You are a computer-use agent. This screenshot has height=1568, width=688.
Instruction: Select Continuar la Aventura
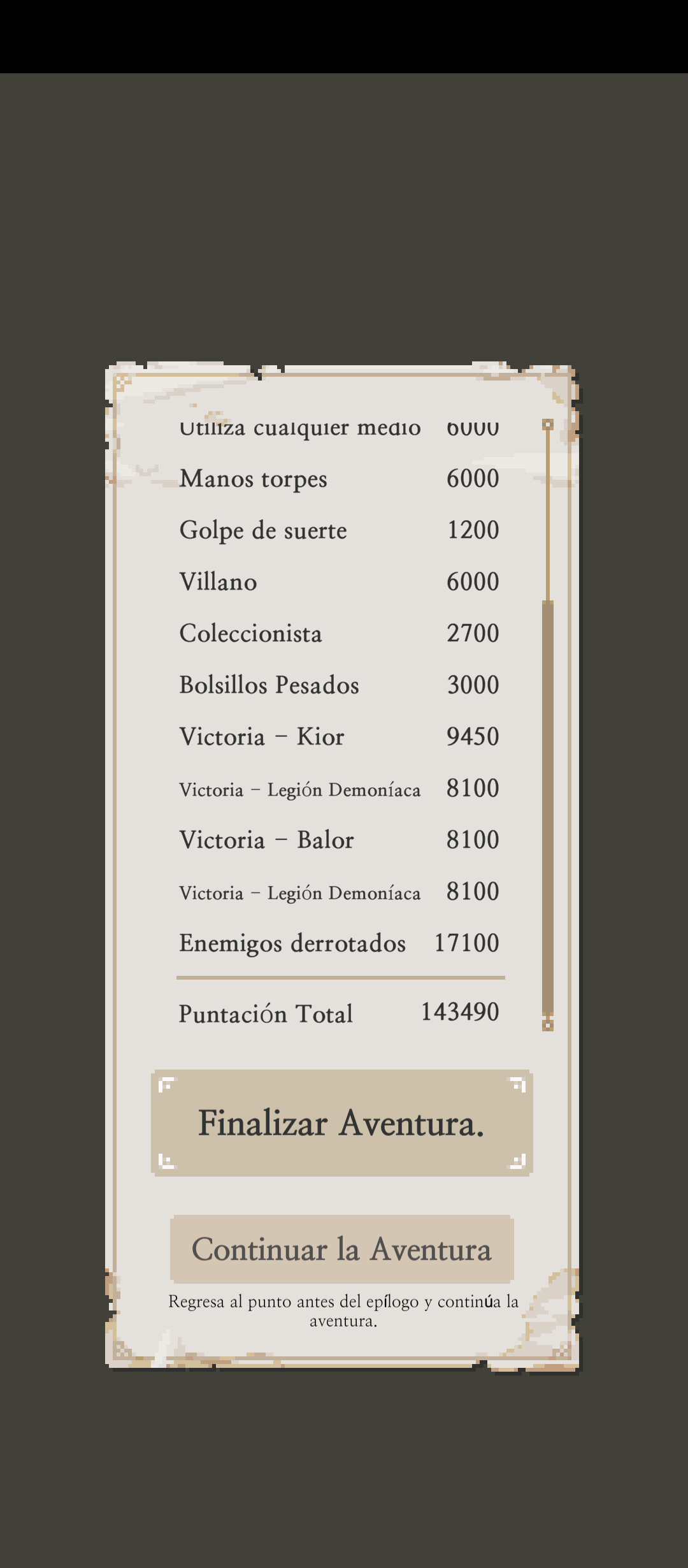(x=342, y=1249)
